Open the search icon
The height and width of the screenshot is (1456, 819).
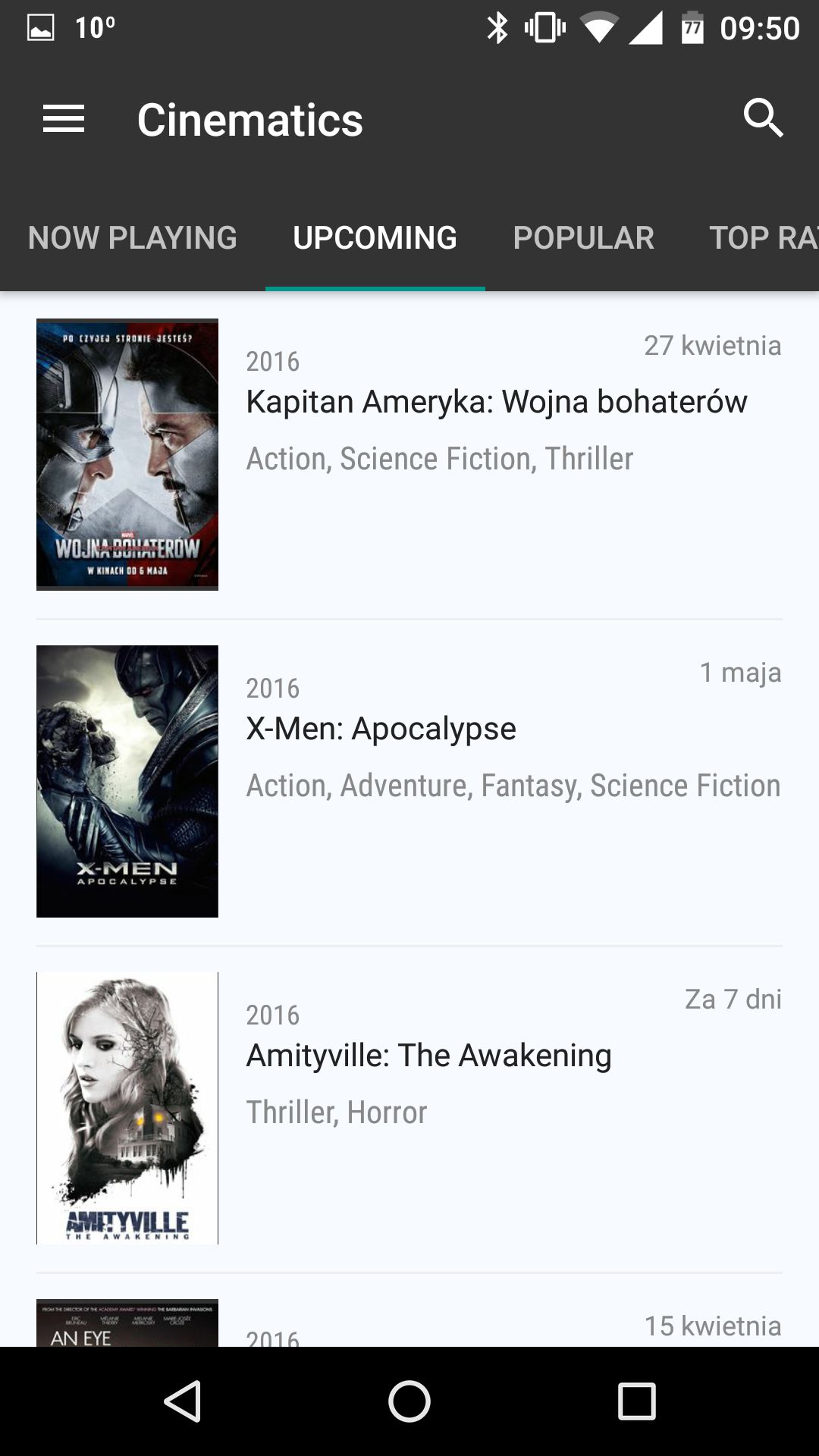click(x=763, y=118)
